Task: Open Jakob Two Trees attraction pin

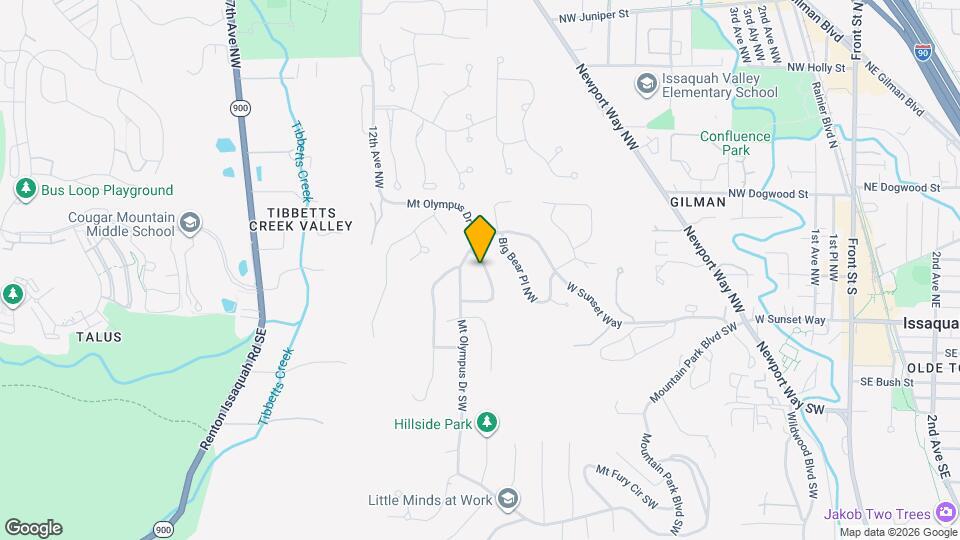Action: click(x=945, y=514)
